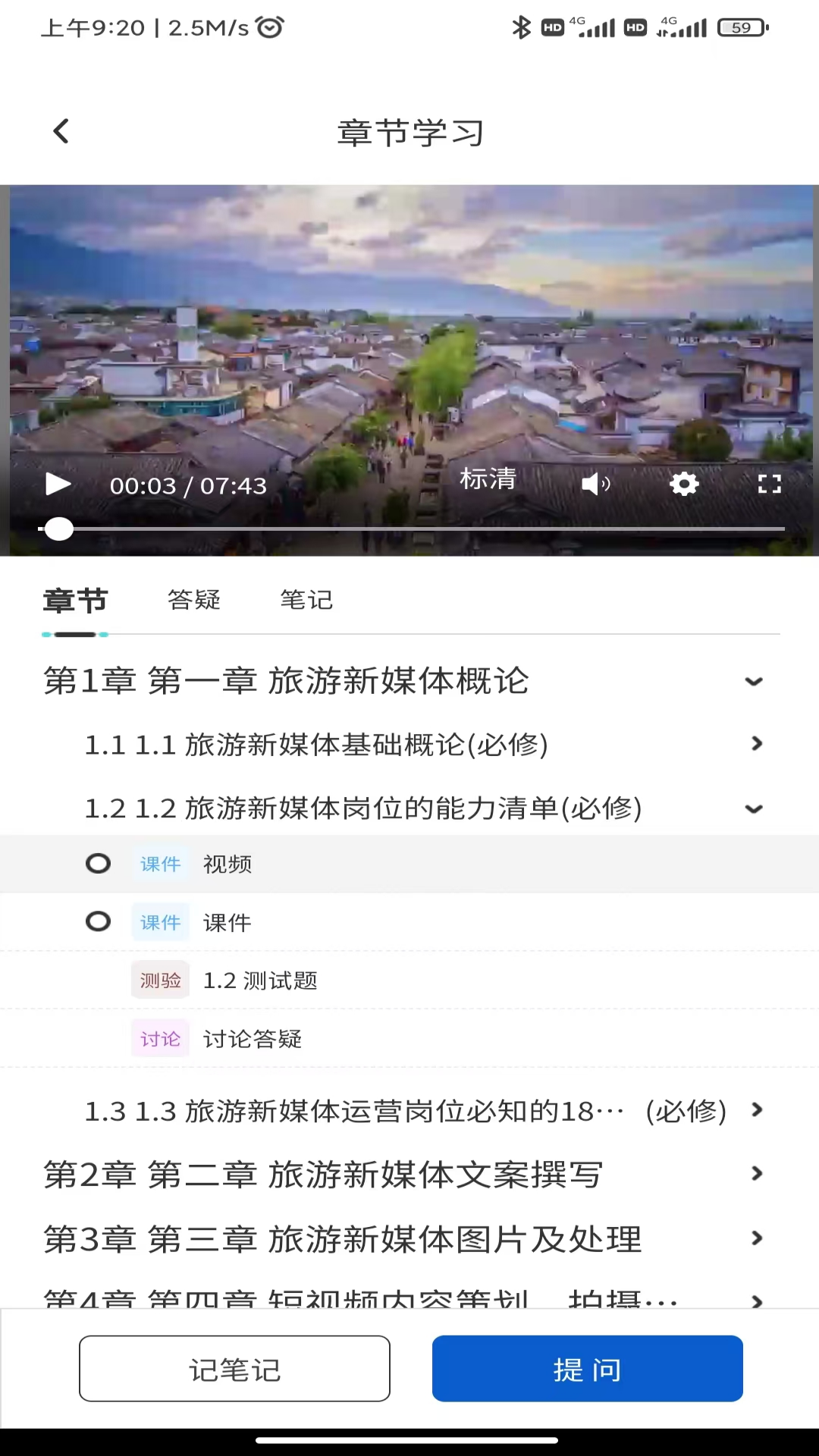Screen dimensions: 819x1456
Task: Enter fullscreen mode for the video
Action: [x=770, y=483]
